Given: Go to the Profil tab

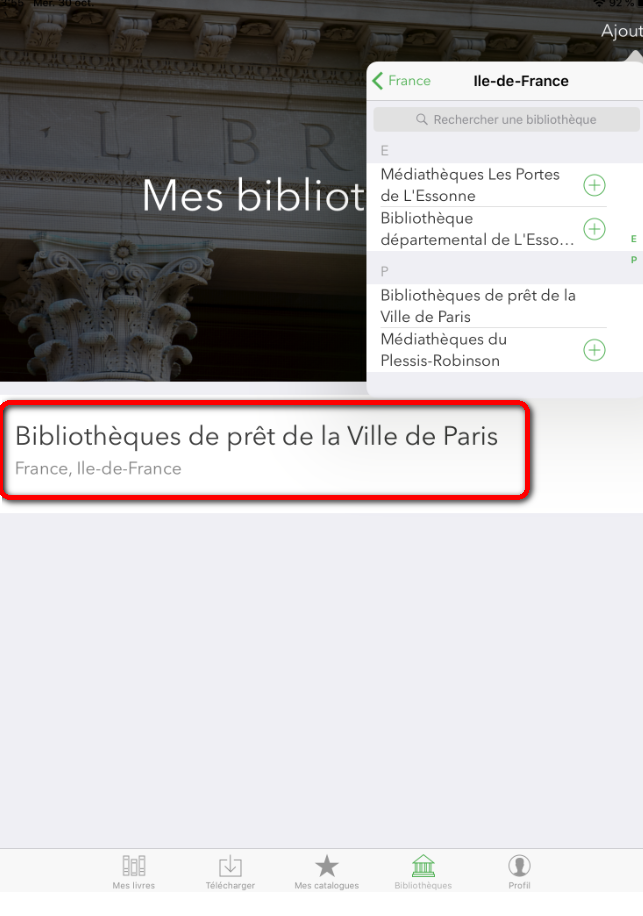Looking at the screenshot, I should pyautogui.click(x=519, y=871).
